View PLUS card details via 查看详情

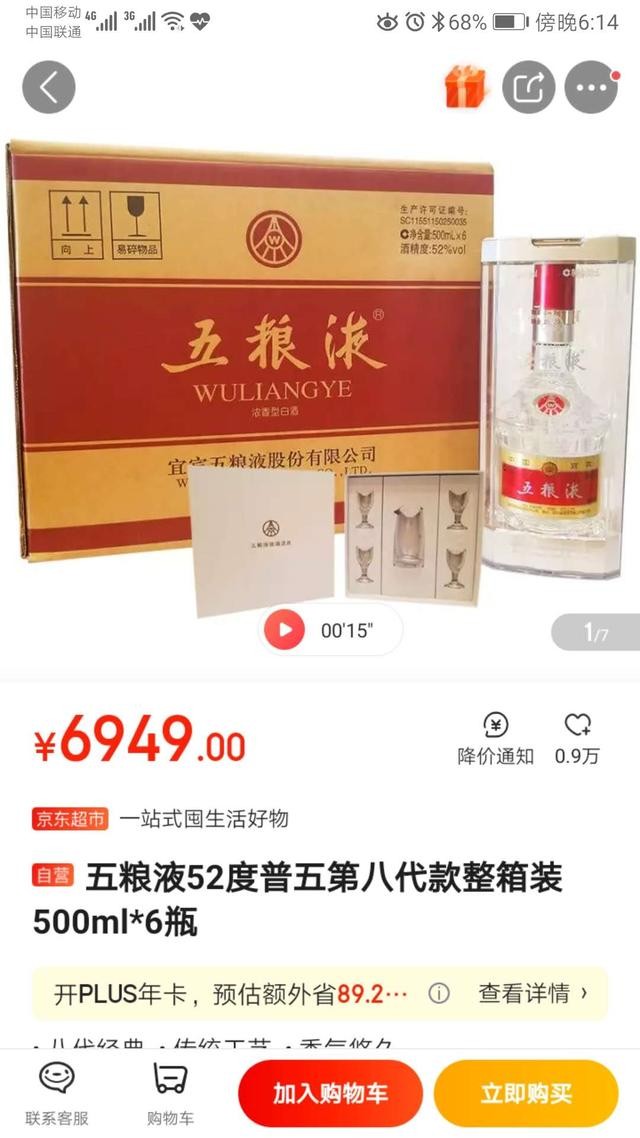[533, 993]
